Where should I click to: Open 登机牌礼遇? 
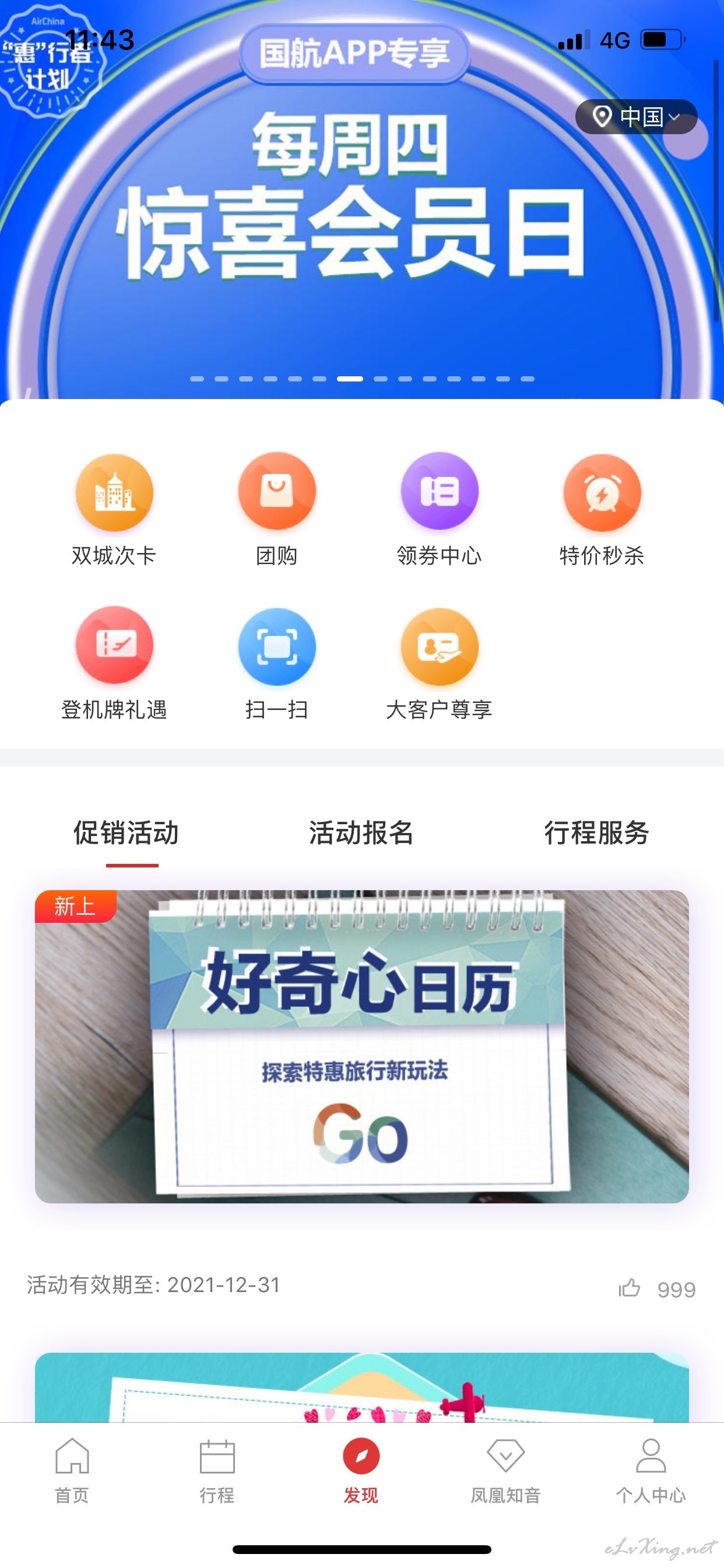[114, 664]
